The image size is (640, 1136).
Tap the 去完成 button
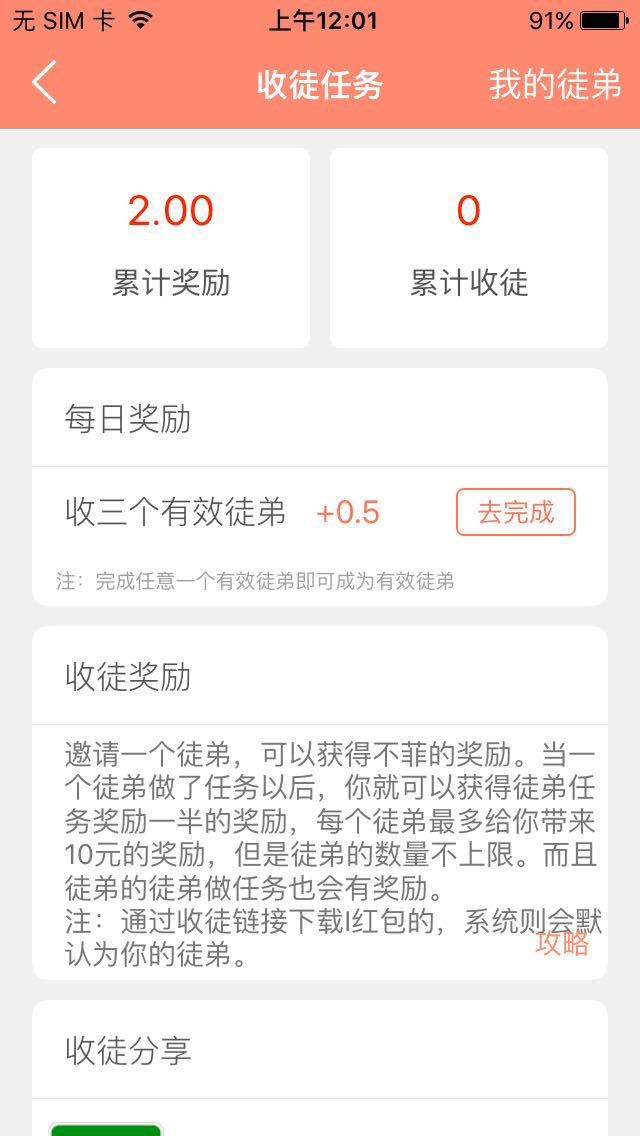[x=516, y=512]
